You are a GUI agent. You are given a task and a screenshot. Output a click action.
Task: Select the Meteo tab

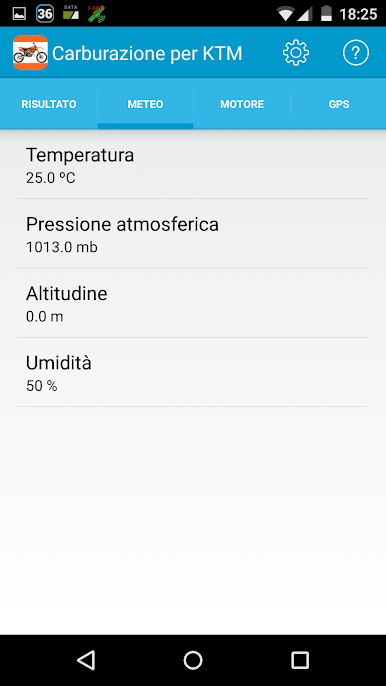145,104
